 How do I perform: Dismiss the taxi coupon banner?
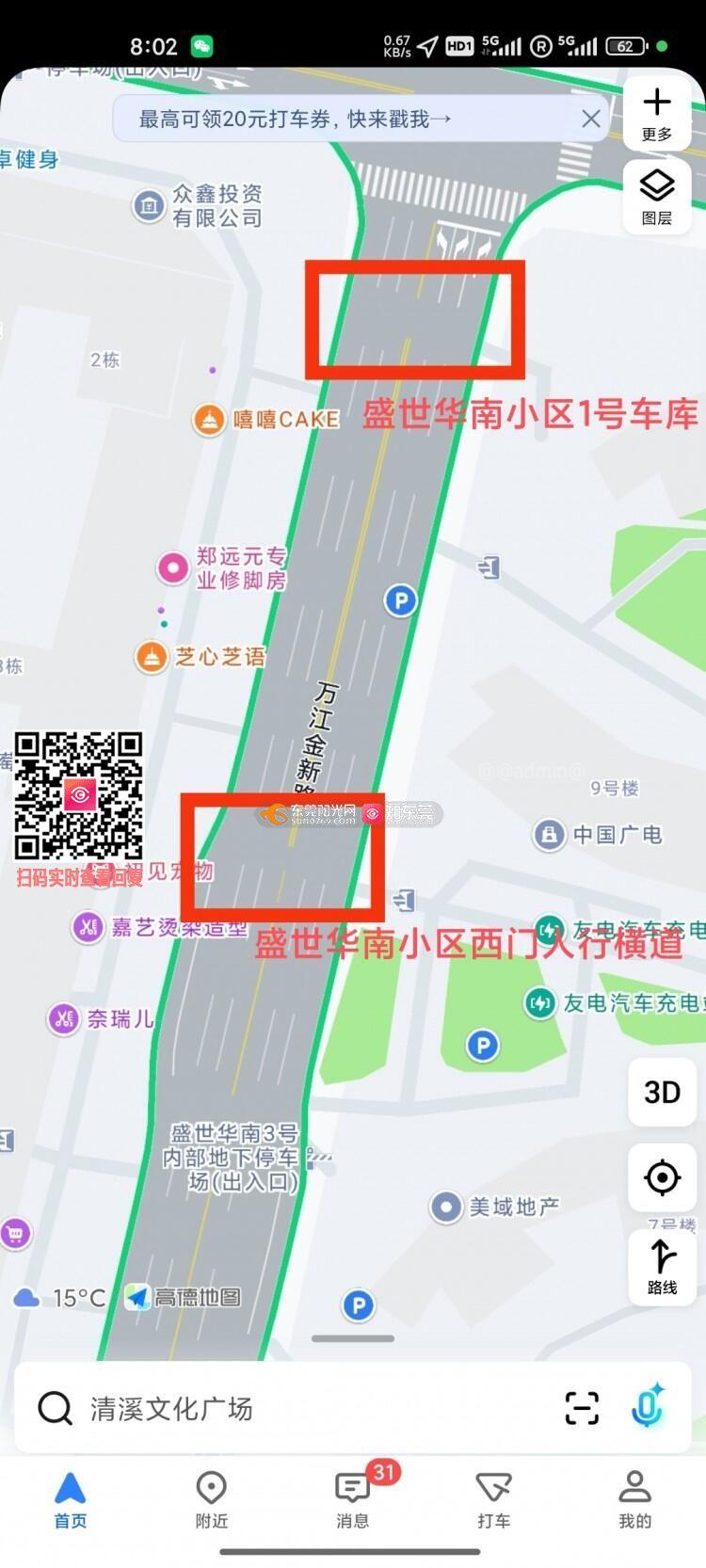pyautogui.click(x=590, y=119)
